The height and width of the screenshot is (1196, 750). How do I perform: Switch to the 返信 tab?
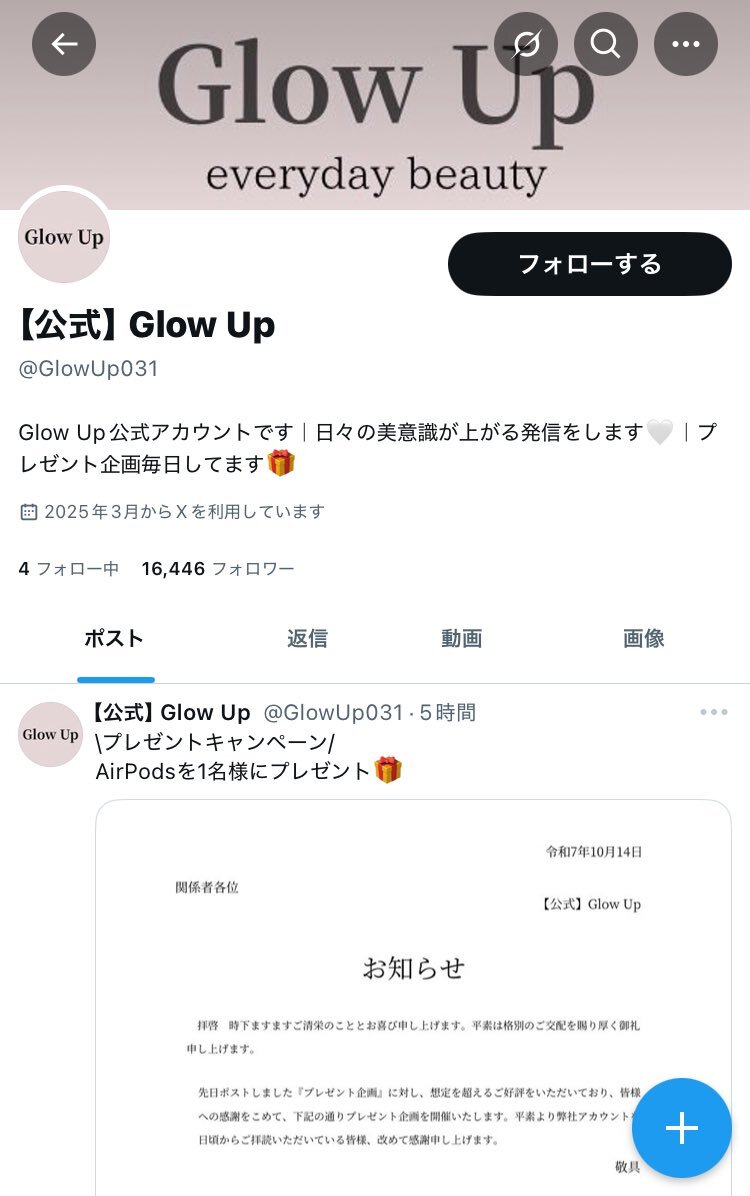307,638
